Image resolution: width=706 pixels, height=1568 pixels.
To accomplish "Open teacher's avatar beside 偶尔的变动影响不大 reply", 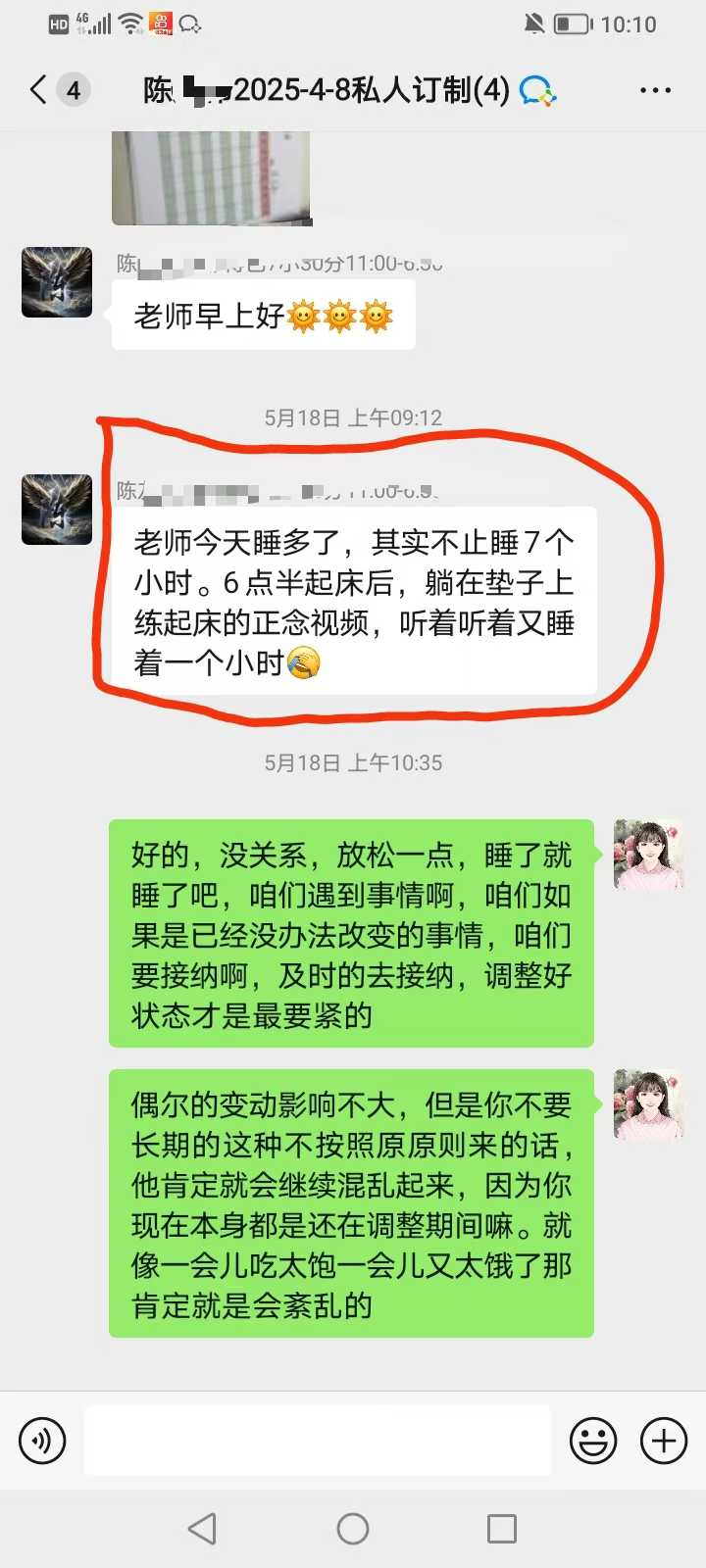I will click(648, 1104).
